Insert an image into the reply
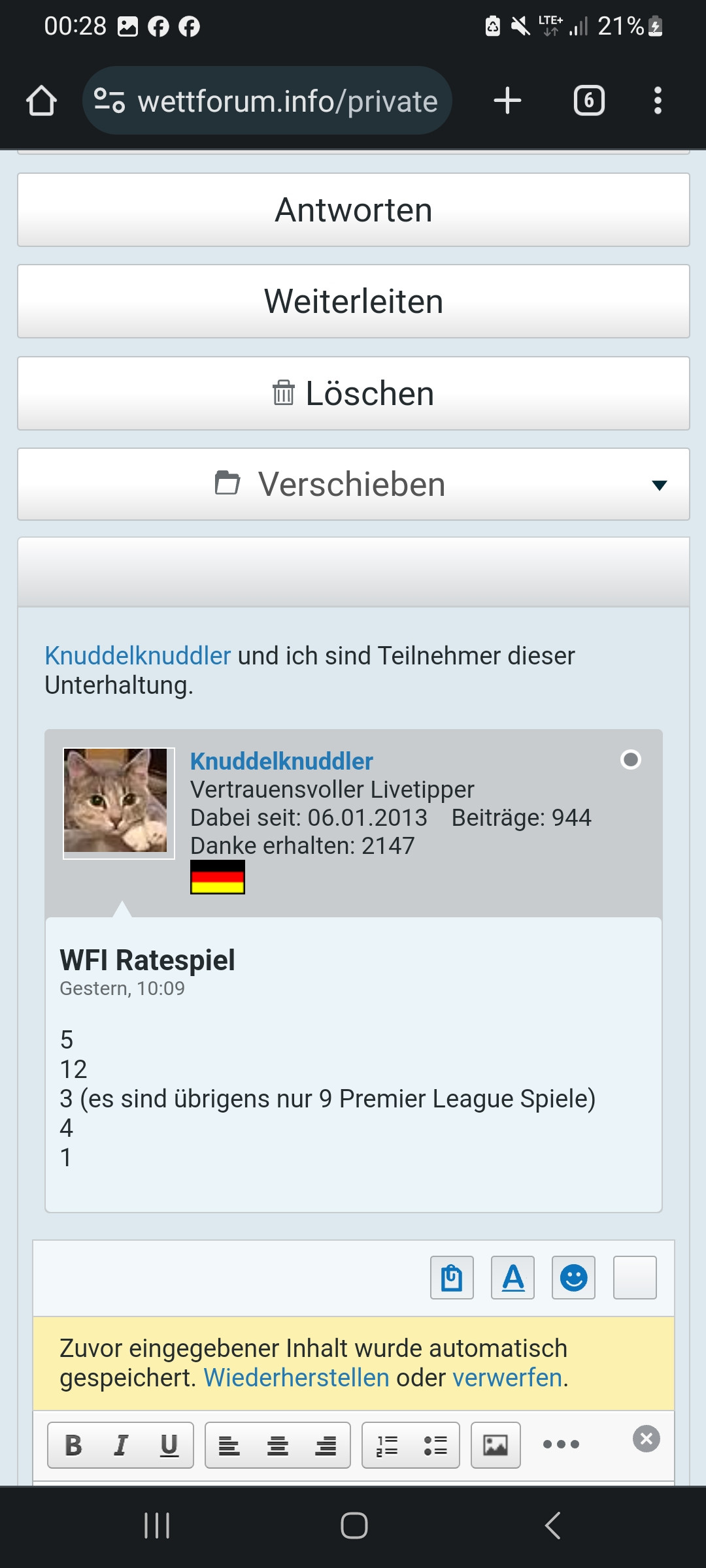 point(496,1445)
